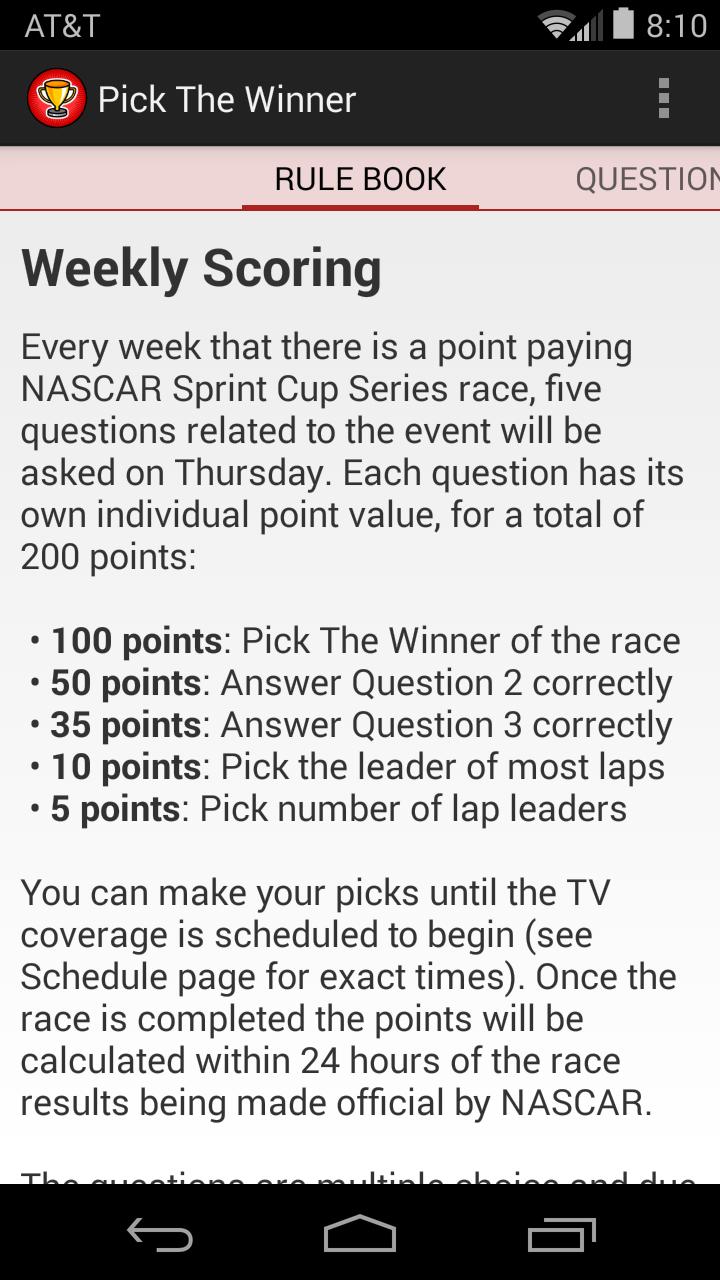Open the overflow menu
The height and width of the screenshot is (1280, 720).
tap(663, 99)
